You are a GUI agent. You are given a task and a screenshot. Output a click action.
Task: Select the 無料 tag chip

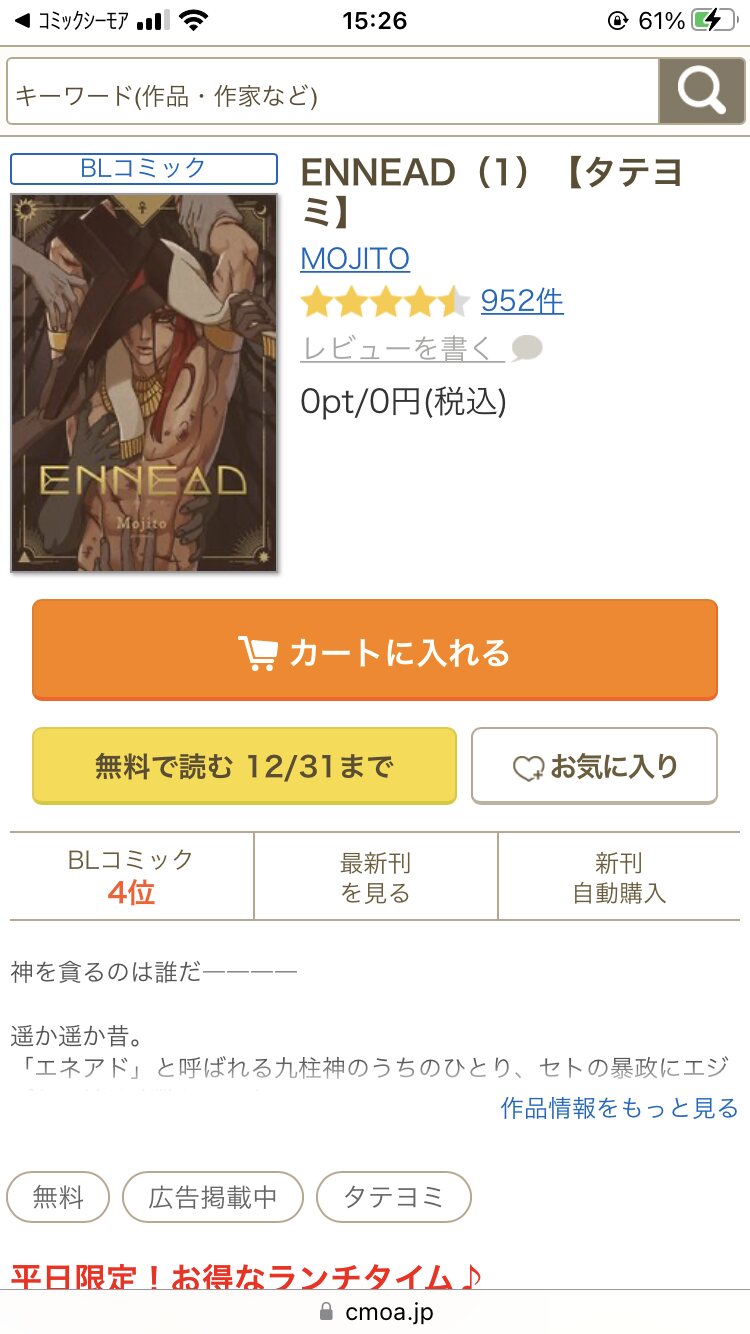pos(58,1197)
